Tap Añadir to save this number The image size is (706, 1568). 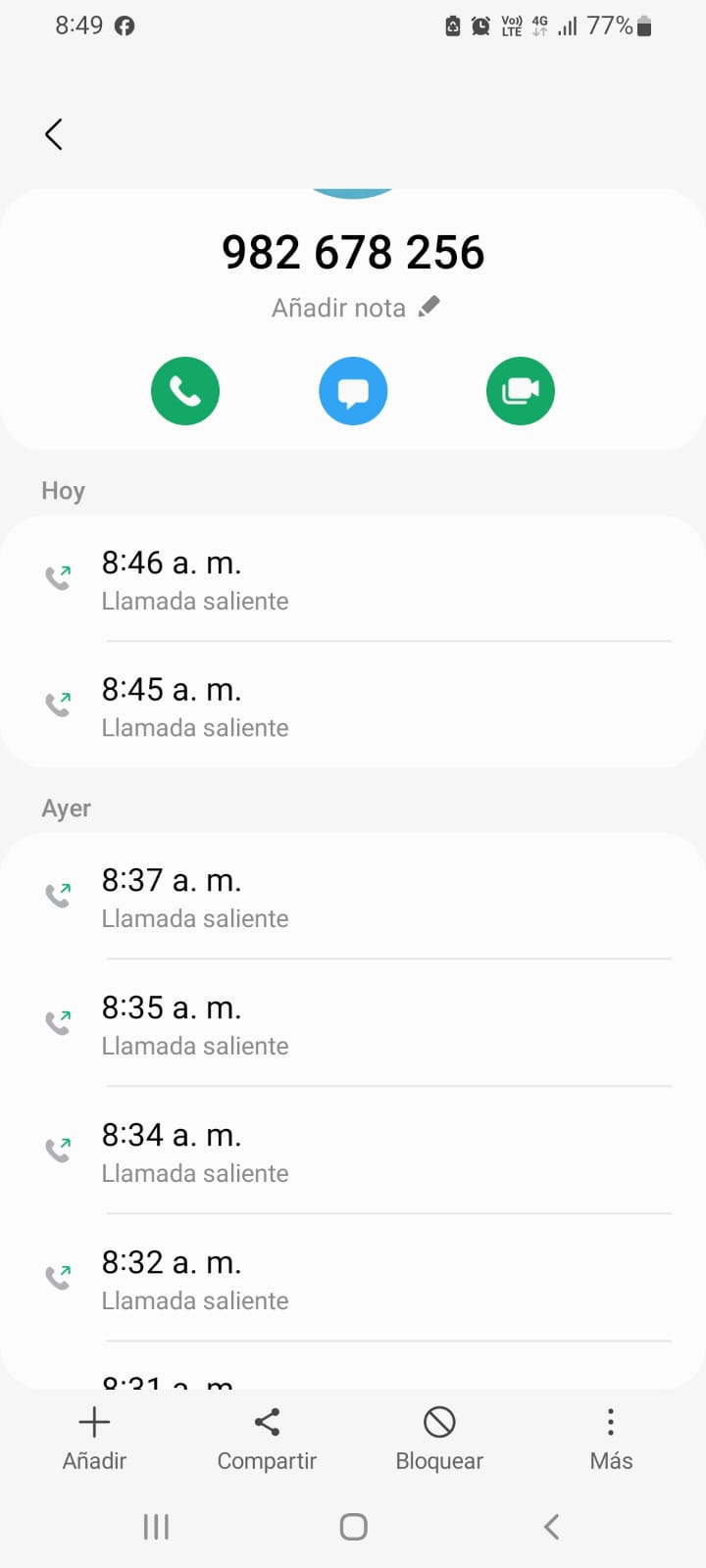(94, 1439)
